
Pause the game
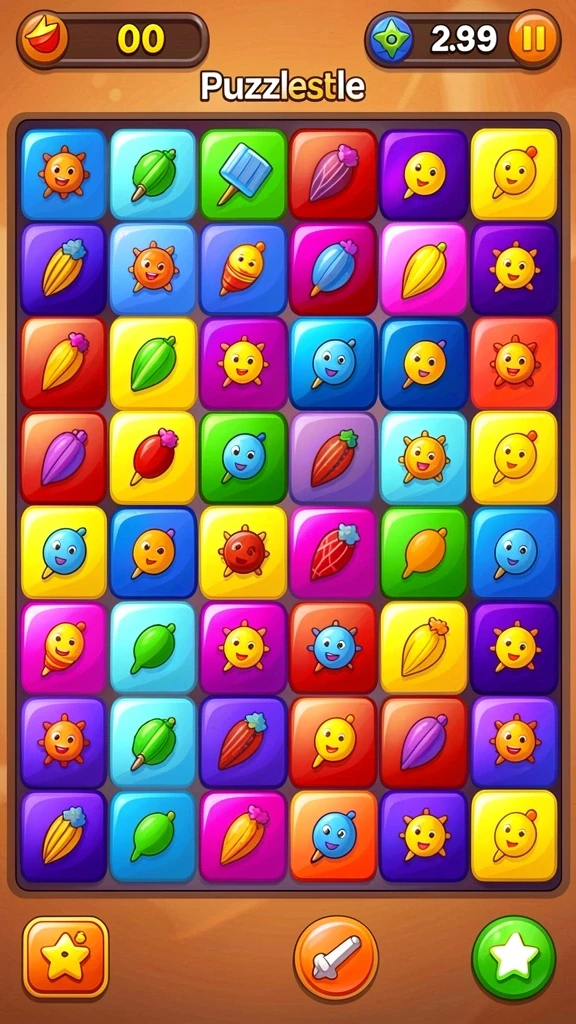point(534,39)
